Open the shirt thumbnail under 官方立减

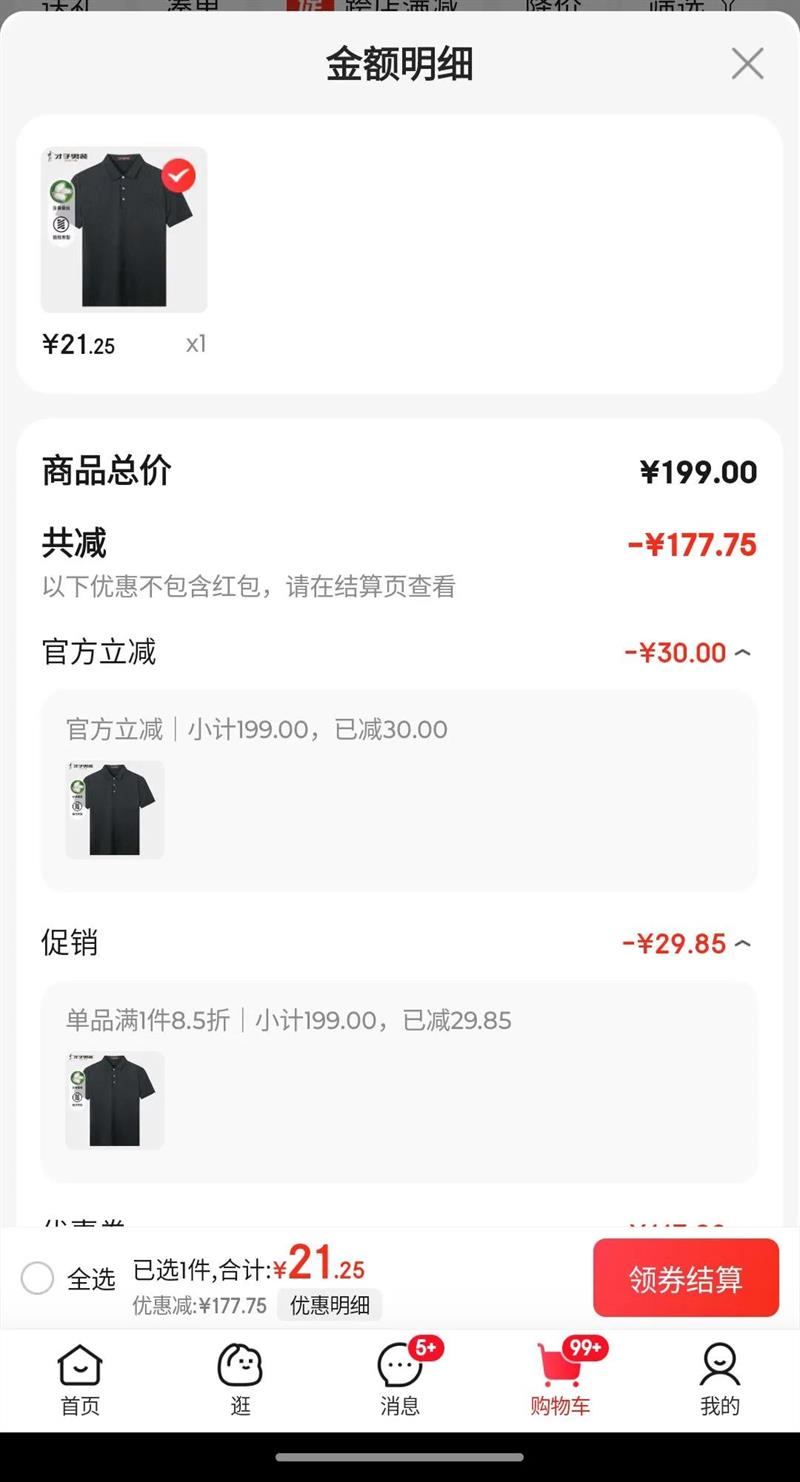pyautogui.click(x=115, y=810)
